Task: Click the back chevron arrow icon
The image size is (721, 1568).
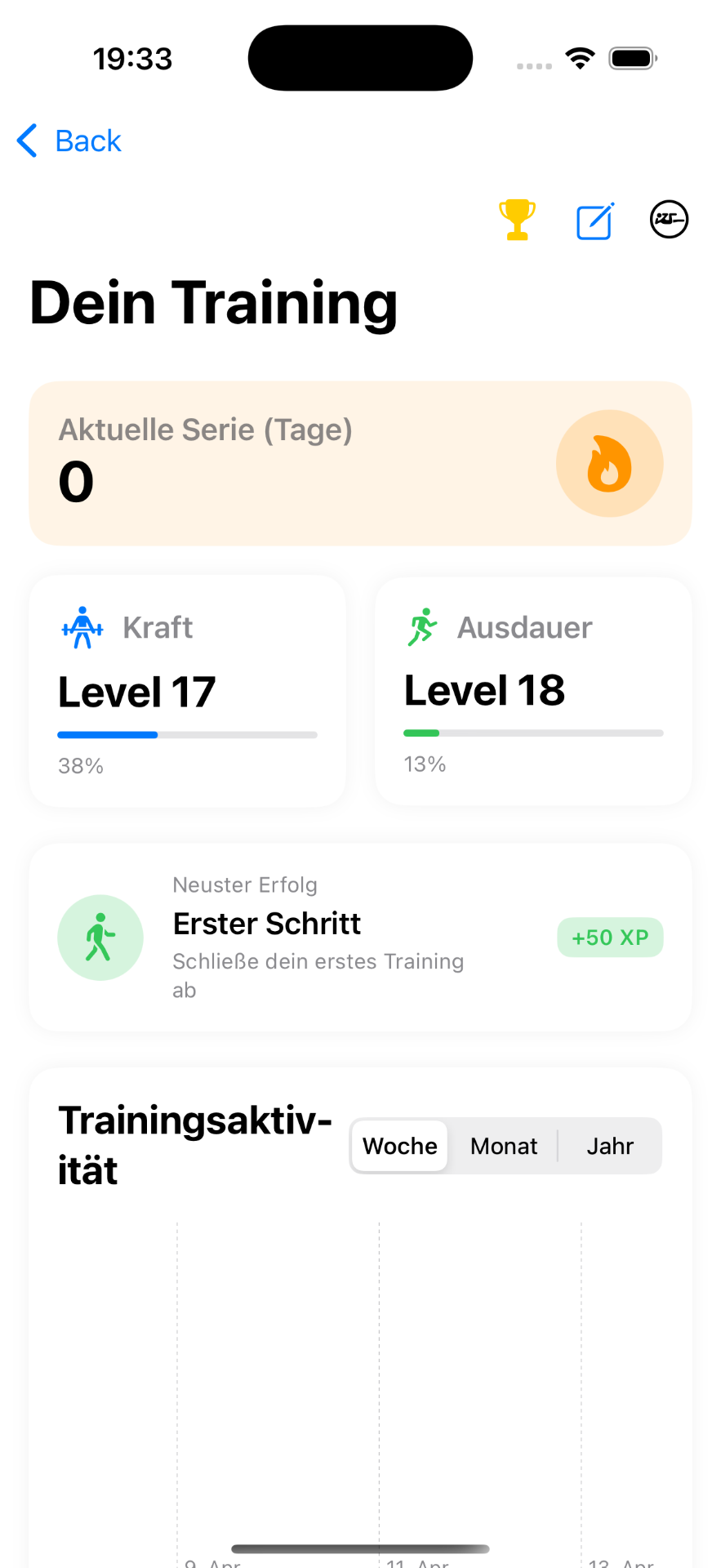Action: point(25,140)
